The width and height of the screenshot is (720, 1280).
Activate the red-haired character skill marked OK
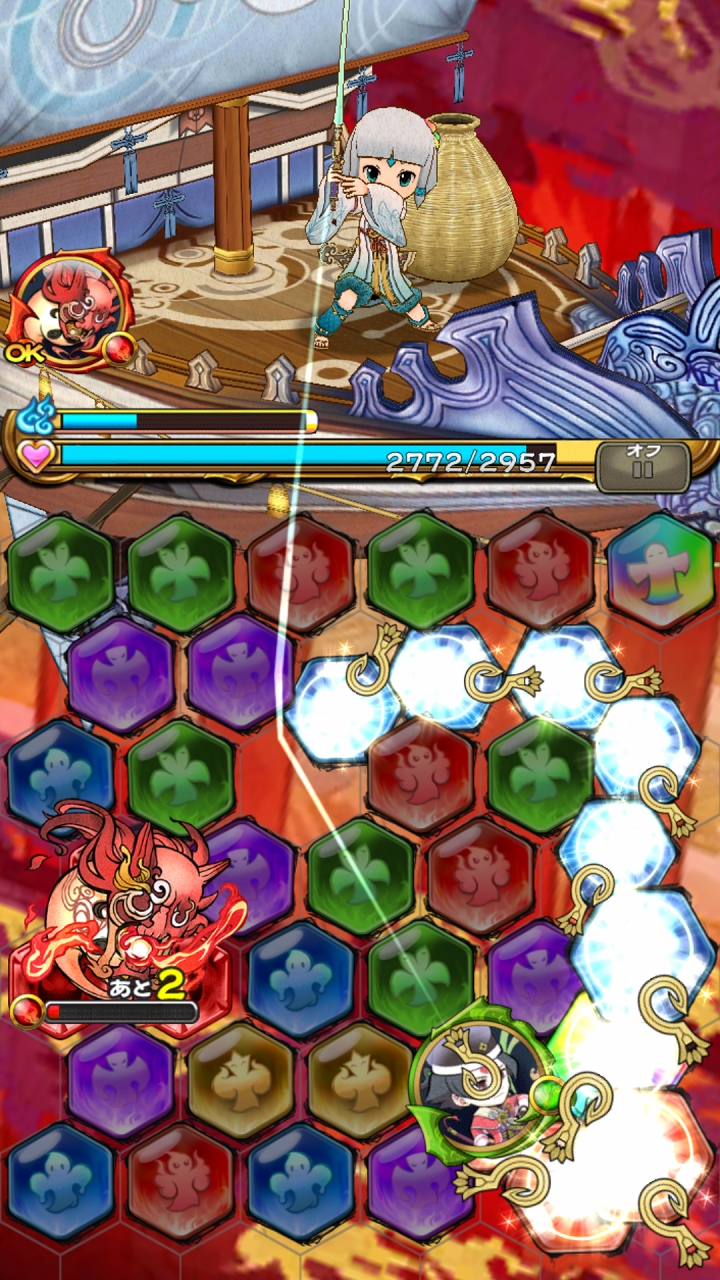pos(72,311)
